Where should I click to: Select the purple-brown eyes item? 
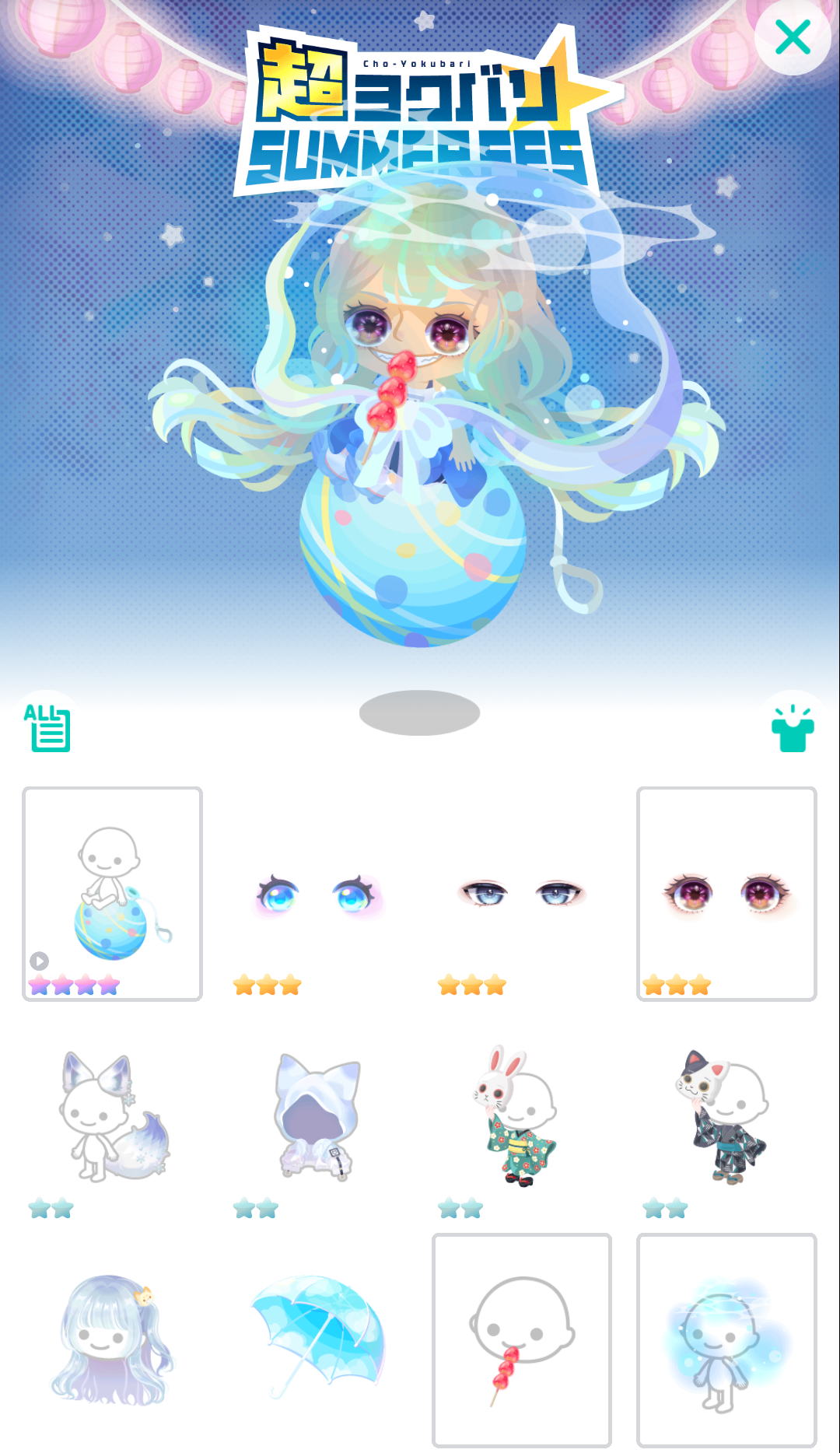[x=726, y=893]
